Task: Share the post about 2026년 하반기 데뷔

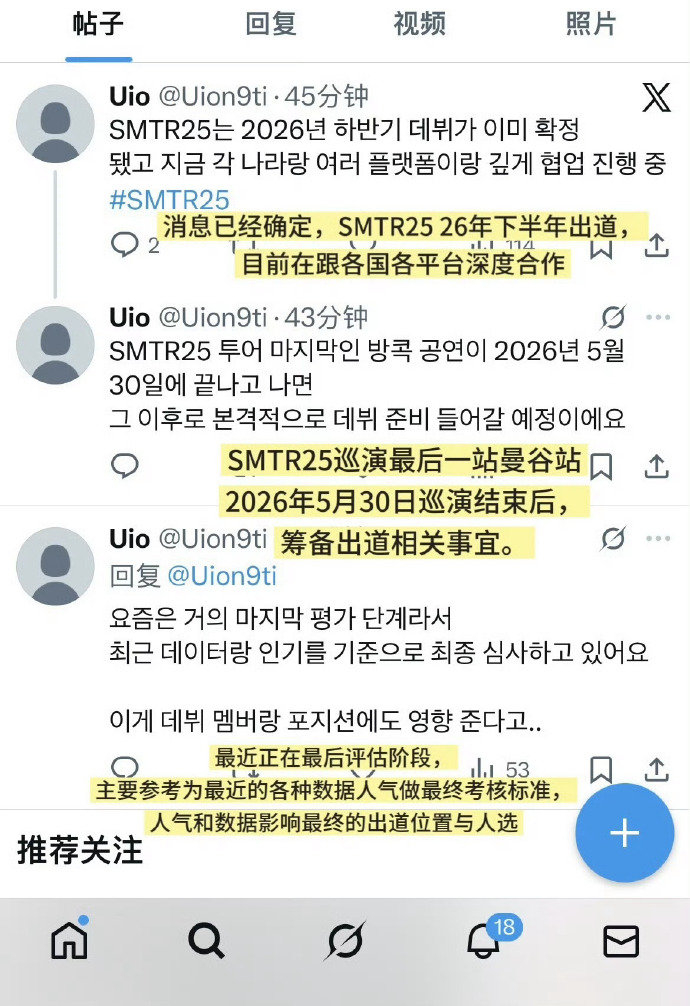Action: pyautogui.click(x=656, y=246)
